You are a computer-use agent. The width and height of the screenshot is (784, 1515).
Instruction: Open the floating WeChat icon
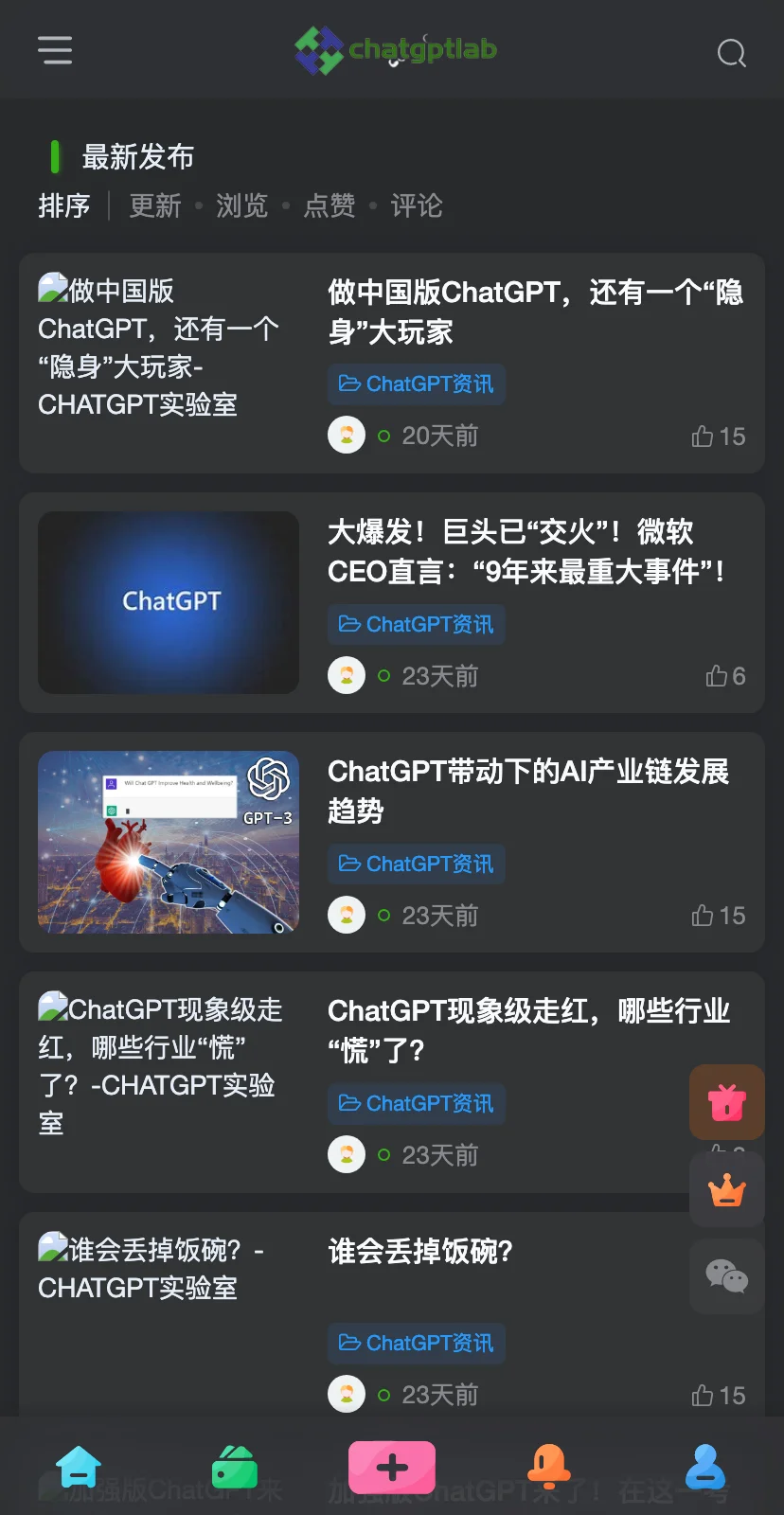tap(726, 1276)
